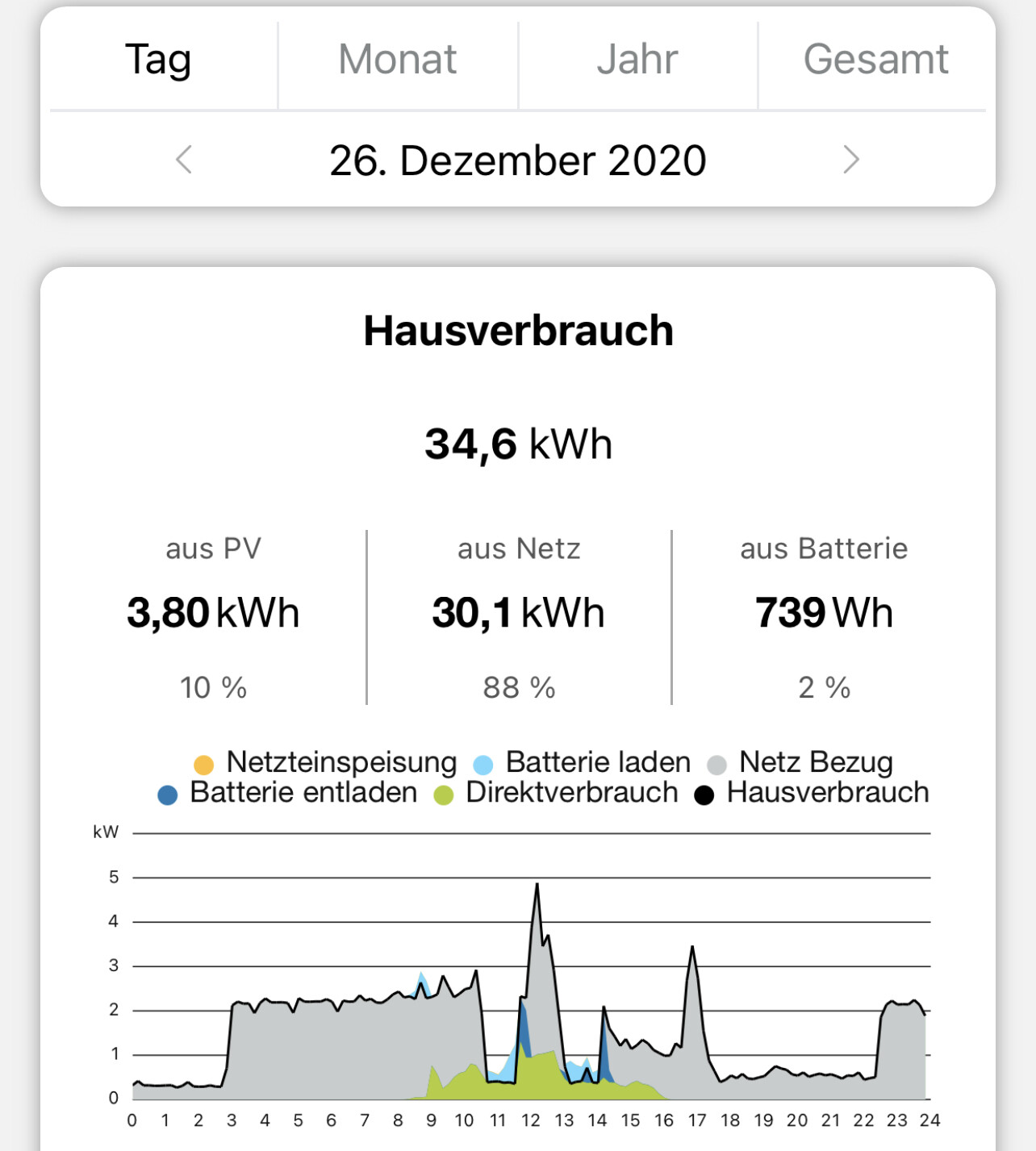The width and height of the screenshot is (1036, 1151).
Task: Toggle Netz Bezug series in the chart
Action: pyautogui.click(x=800, y=762)
